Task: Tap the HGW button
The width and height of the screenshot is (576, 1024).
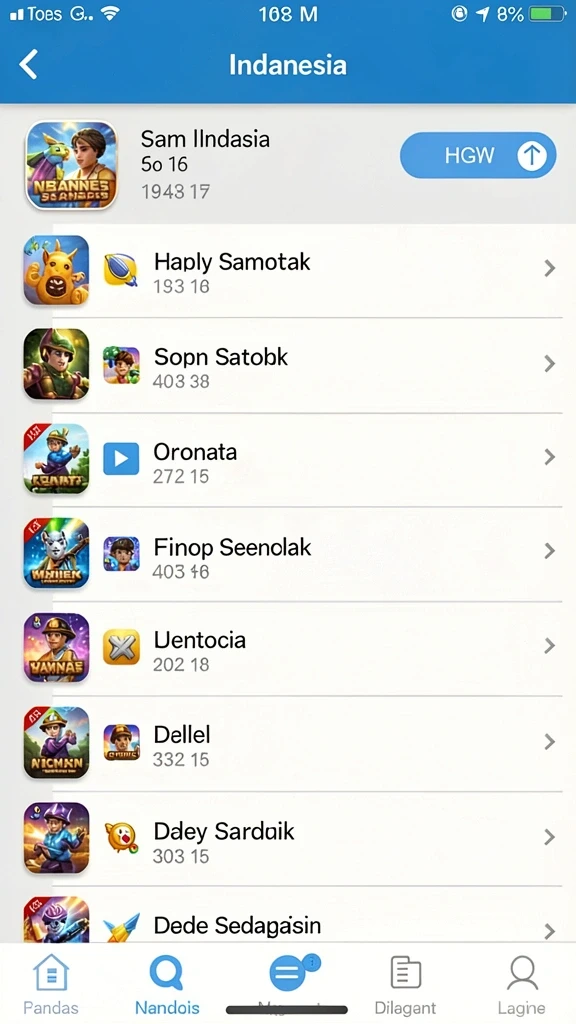Action: [478, 155]
